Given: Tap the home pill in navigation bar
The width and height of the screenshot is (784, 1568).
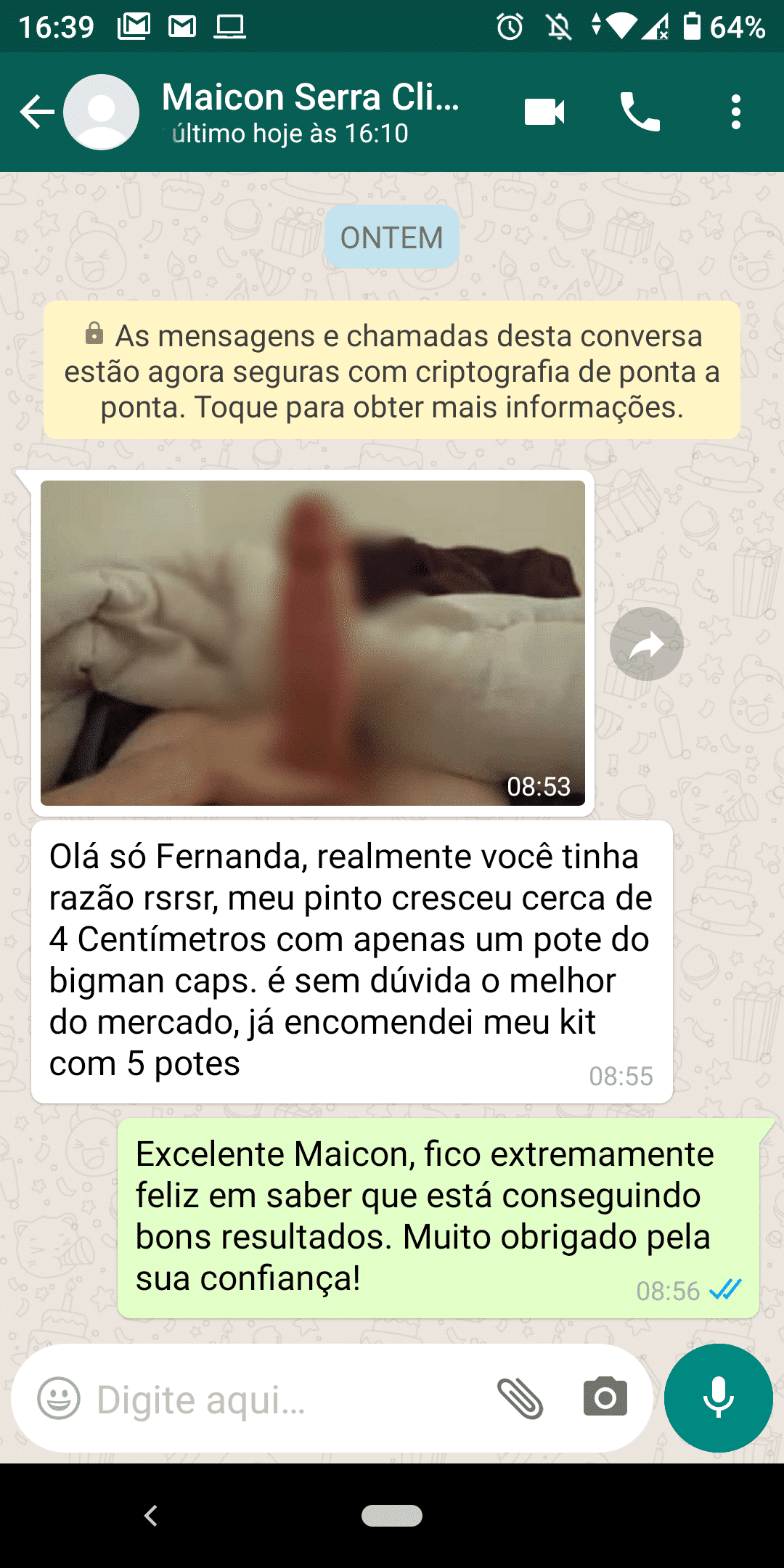Looking at the screenshot, I should tap(392, 1516).
